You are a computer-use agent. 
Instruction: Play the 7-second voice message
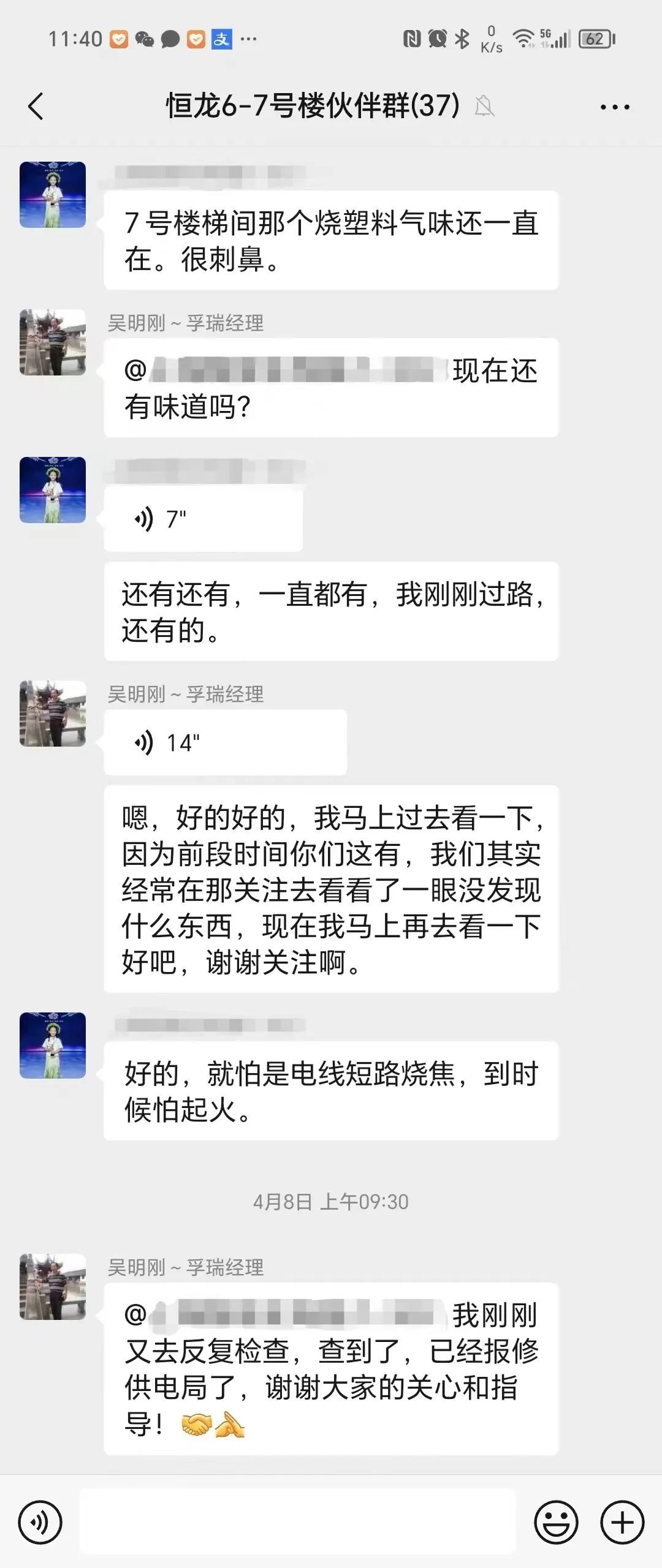tap(202, 519)
